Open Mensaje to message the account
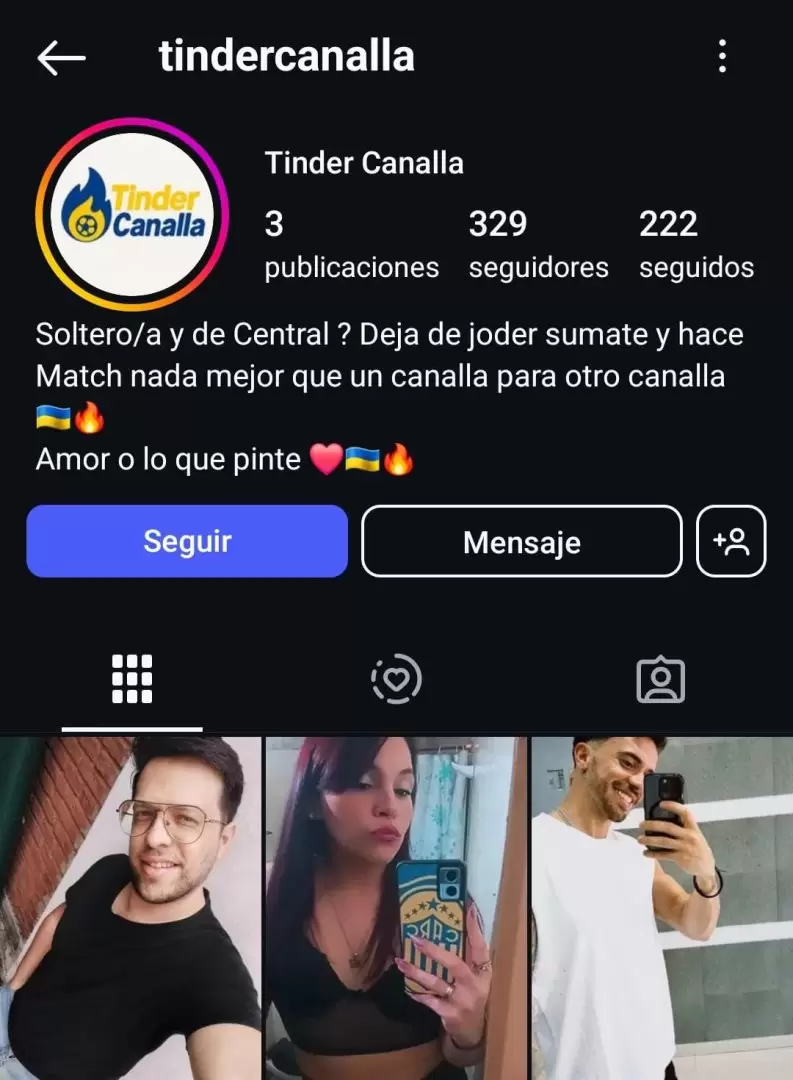Viewport: 793px width, 1080px height. (x=521, y=541)
